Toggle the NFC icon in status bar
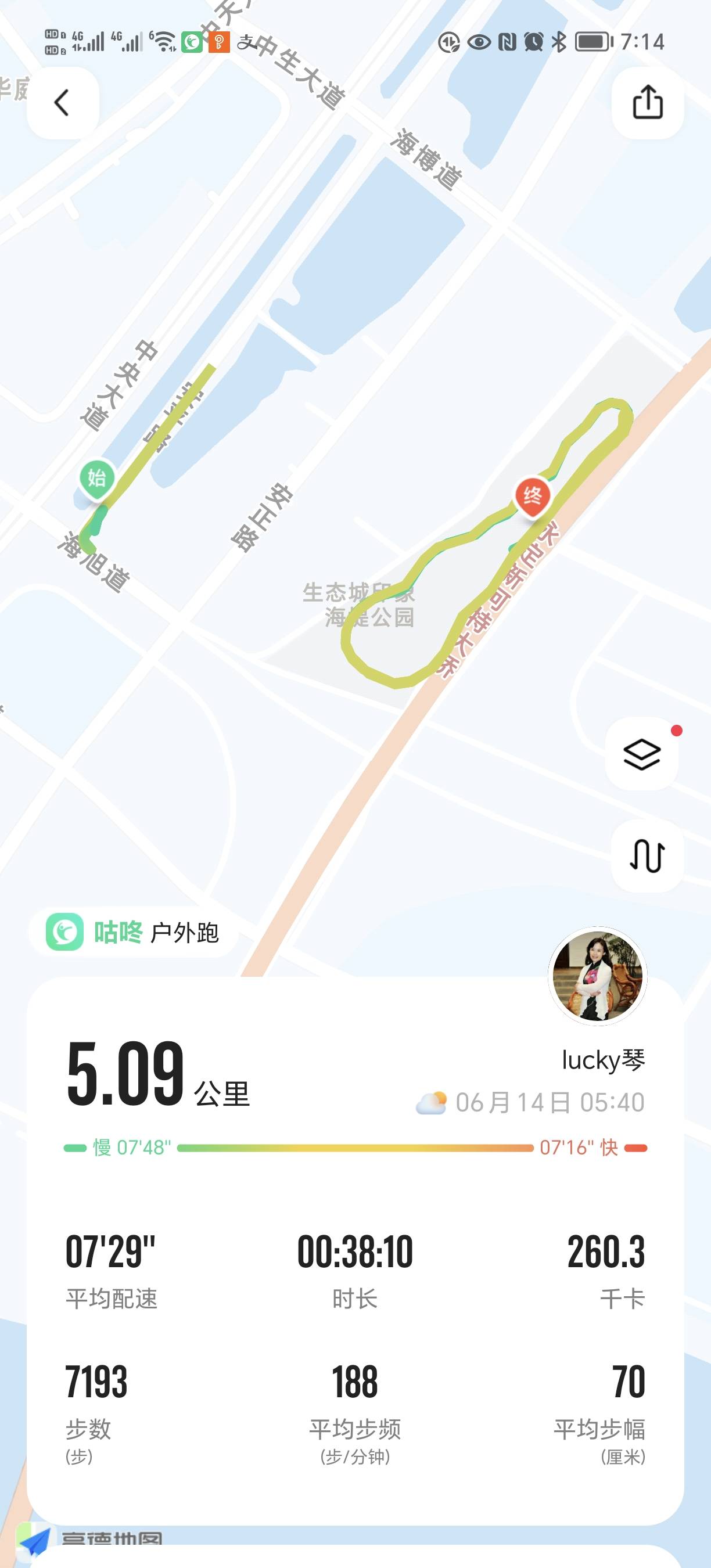711x1568 pixels. point(508,42)
